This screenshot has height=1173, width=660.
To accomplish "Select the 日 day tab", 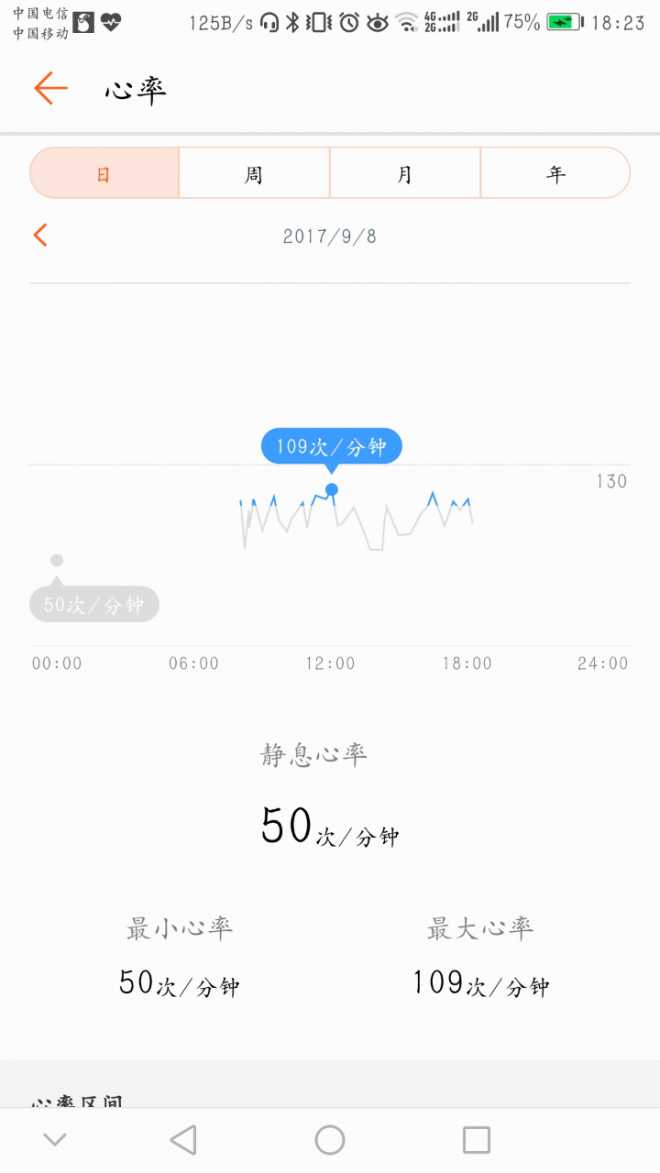I will (104, 174).
